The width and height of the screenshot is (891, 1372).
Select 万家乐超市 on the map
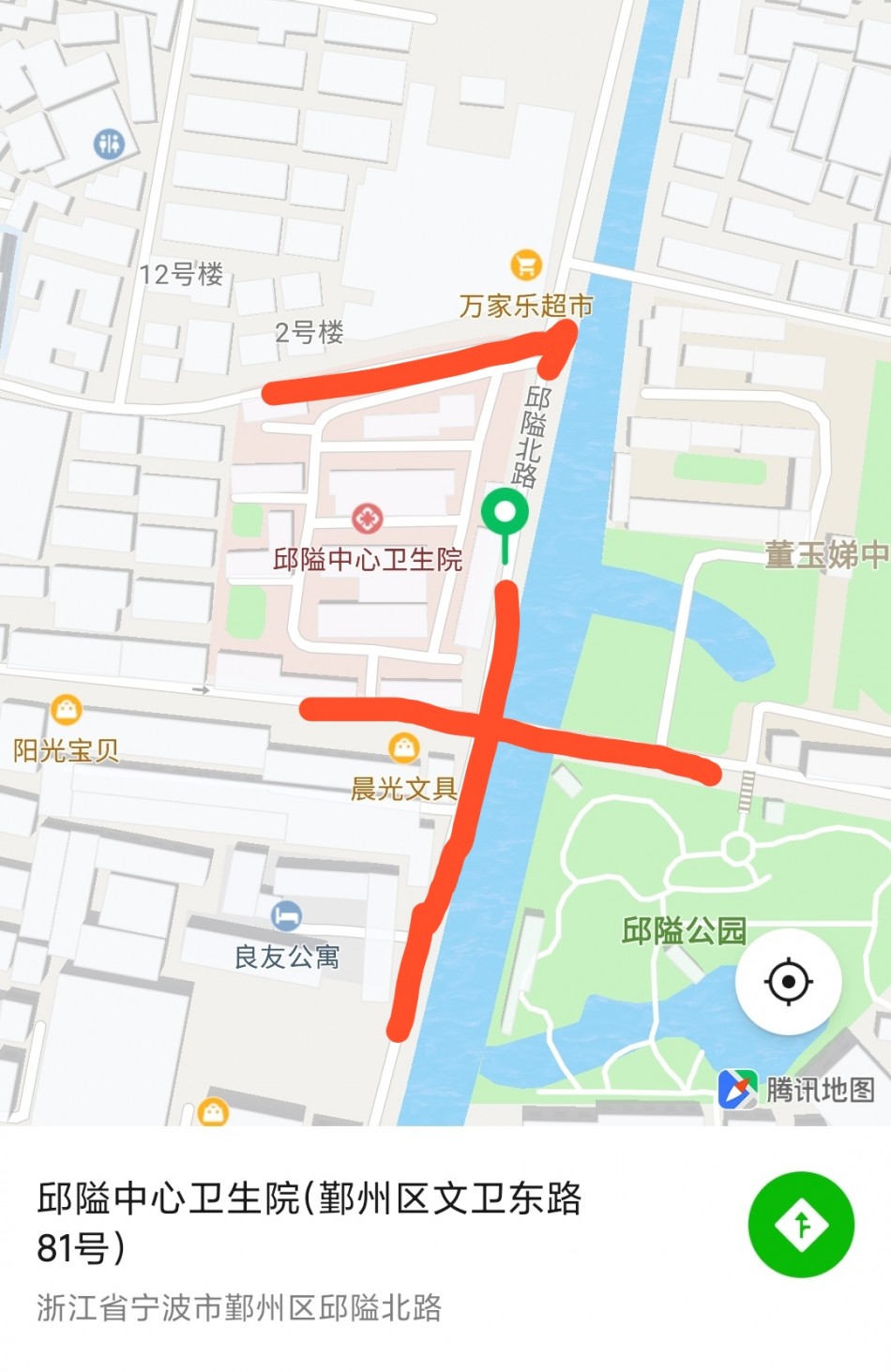click(x=526, y=264)
